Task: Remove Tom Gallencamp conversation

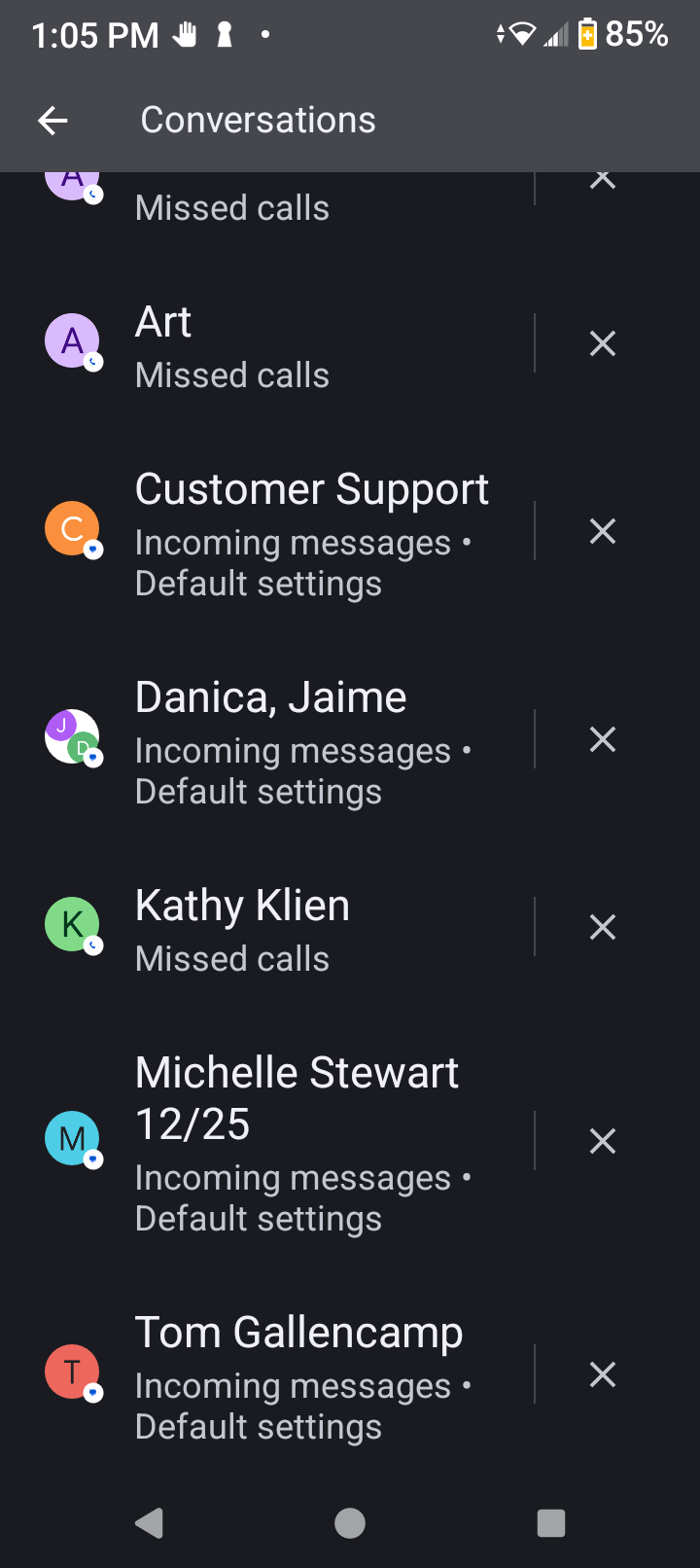Action: tap(603, 1374)
